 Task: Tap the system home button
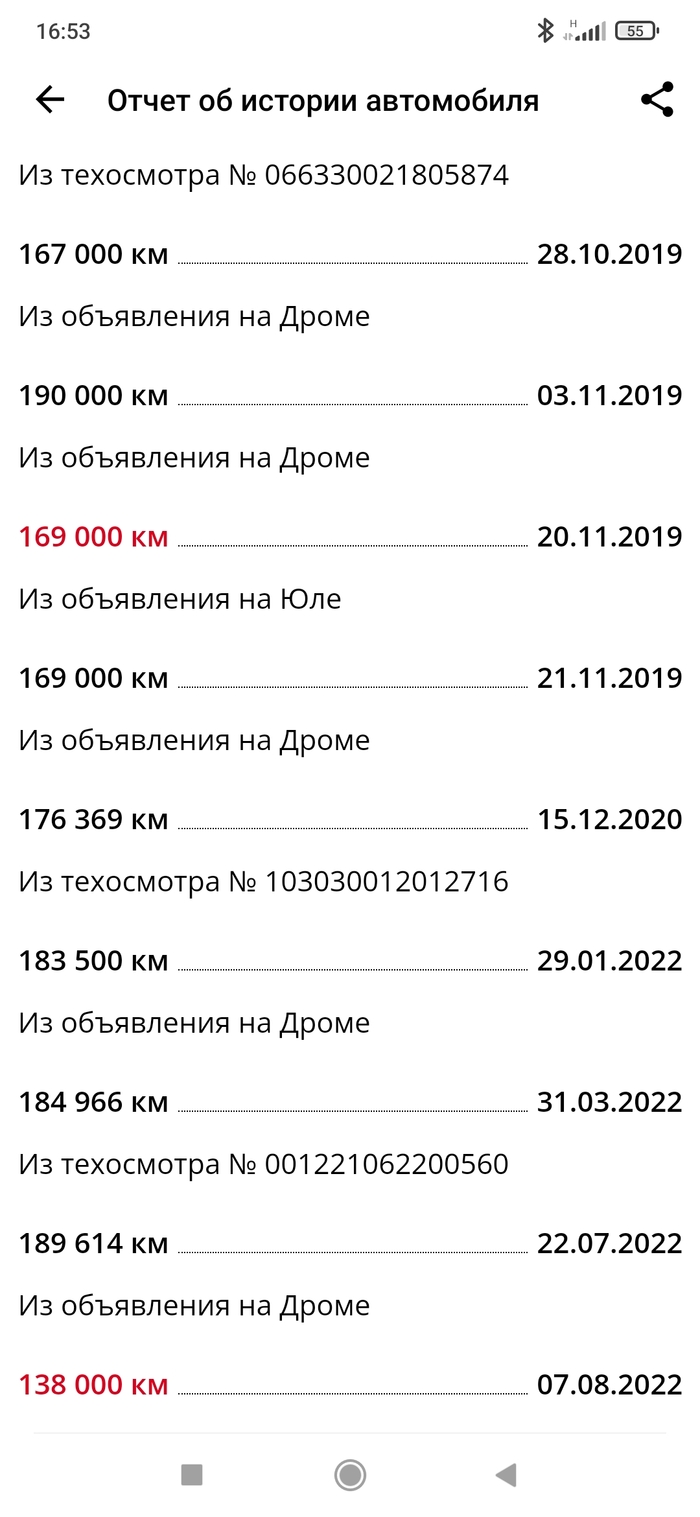(350, 1474)
